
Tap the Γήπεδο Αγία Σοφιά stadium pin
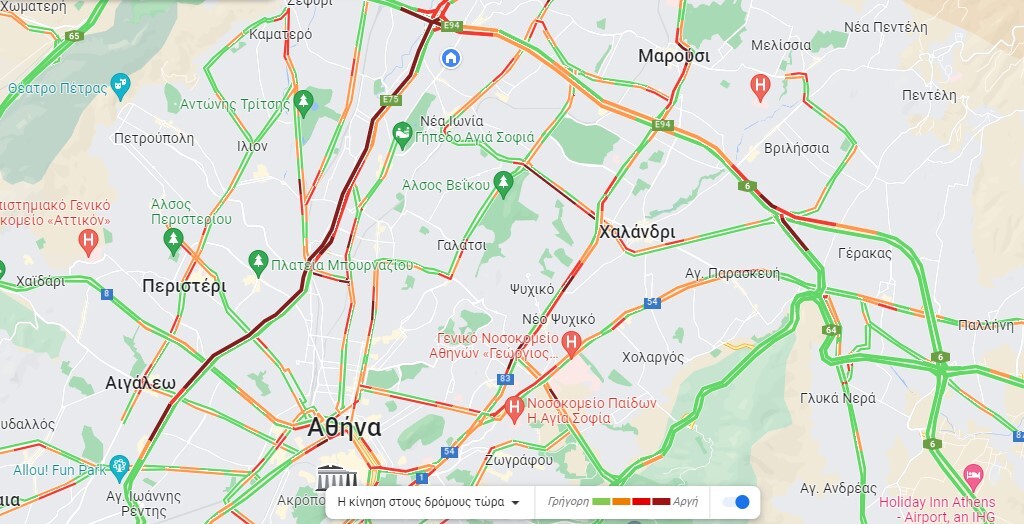[401, 133]
